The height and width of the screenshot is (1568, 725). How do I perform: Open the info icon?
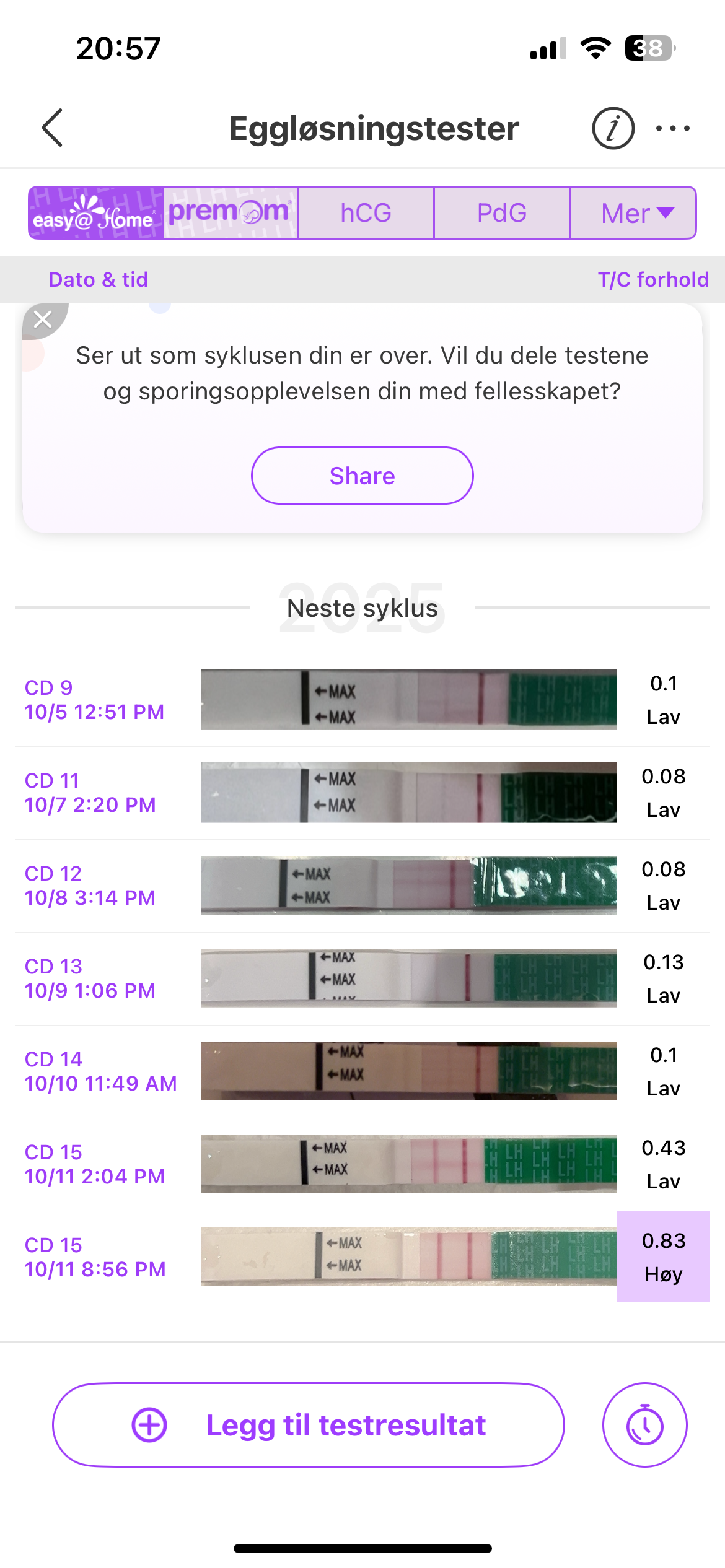(x=613, y=128)
